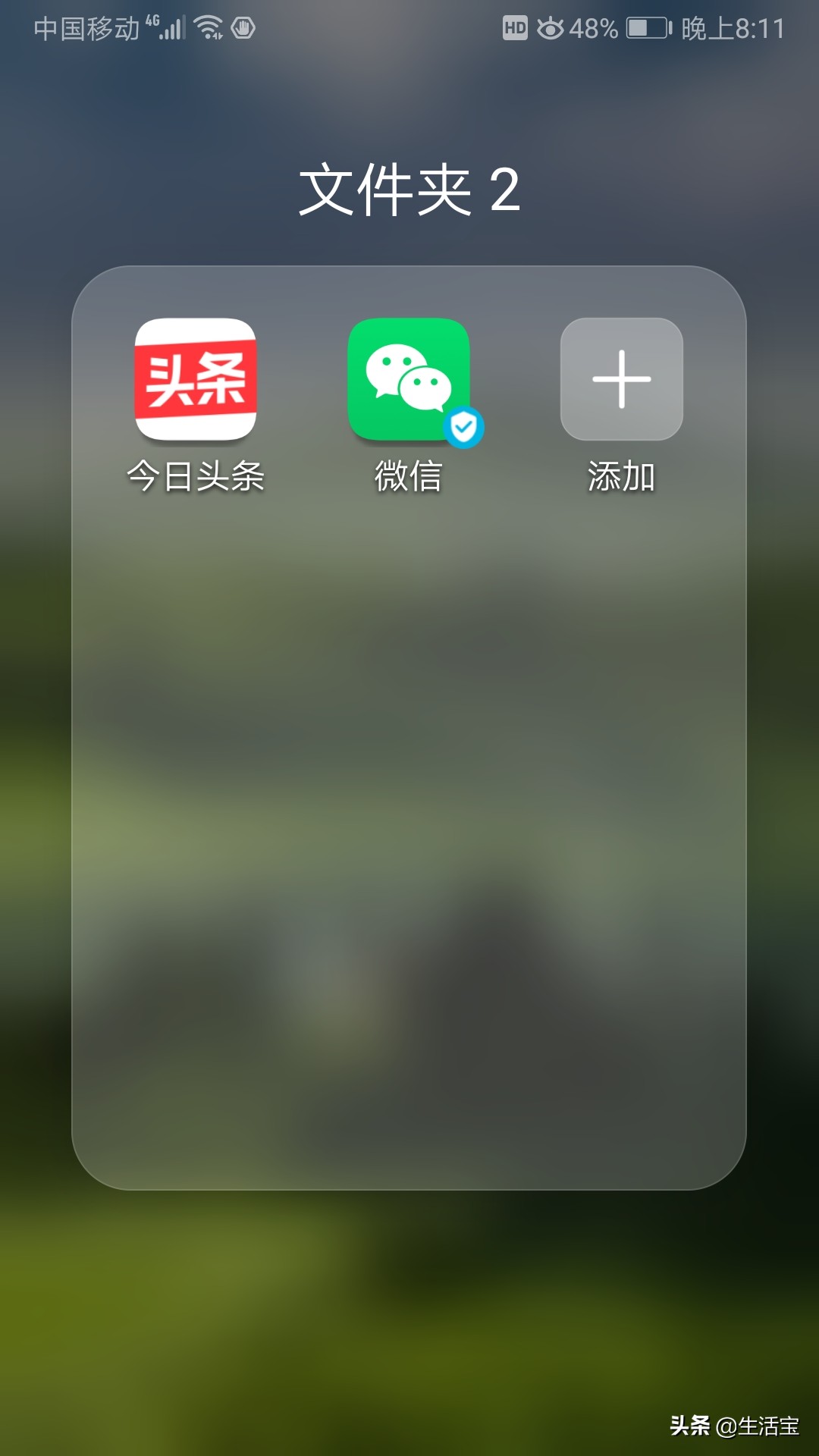Viewport: 819px width, 1456px height.
Task: Tap the folder title 文件夹 2 to rename
Action: pyautogui.click(x=409, y=191)
